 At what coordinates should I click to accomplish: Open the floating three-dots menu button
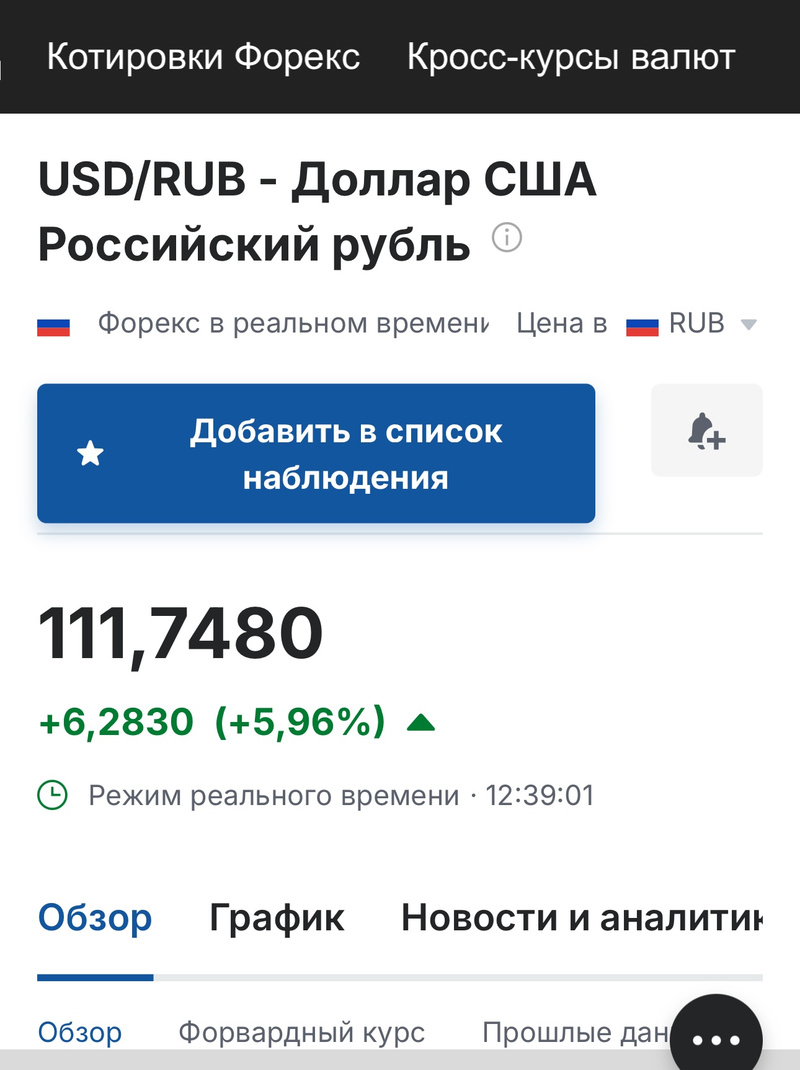(x=715, y=1036)
